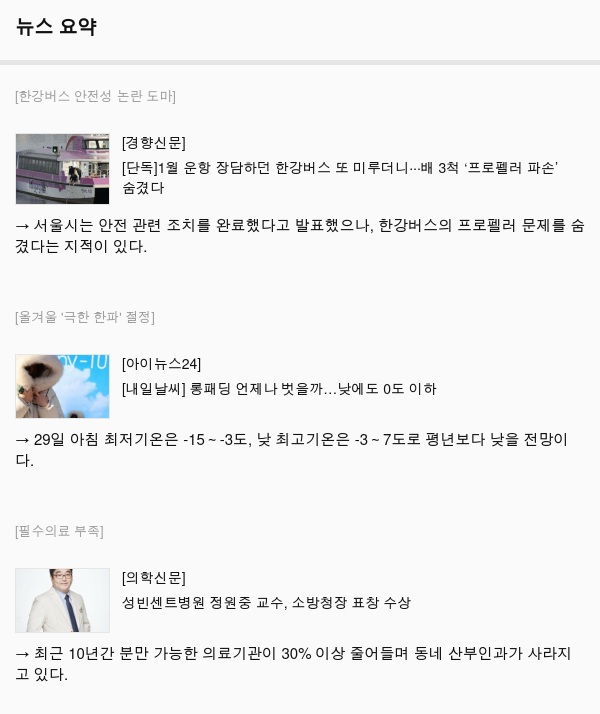Image resolution: width=600 pixels, height=714 pixels.
Task: Open the 의학신문 성빈센트병원 article
Action: 266,603
